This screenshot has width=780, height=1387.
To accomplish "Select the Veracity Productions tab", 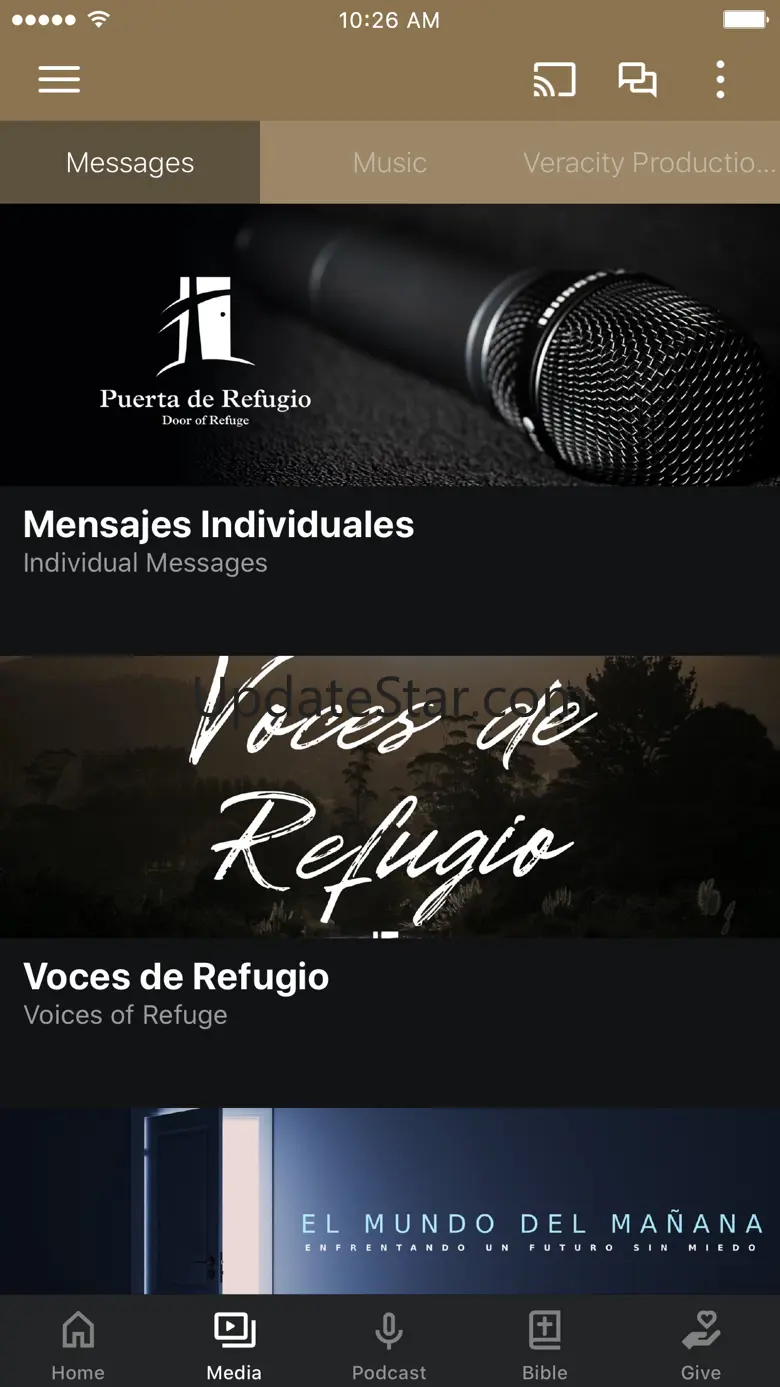I will [x=649, y=163].
